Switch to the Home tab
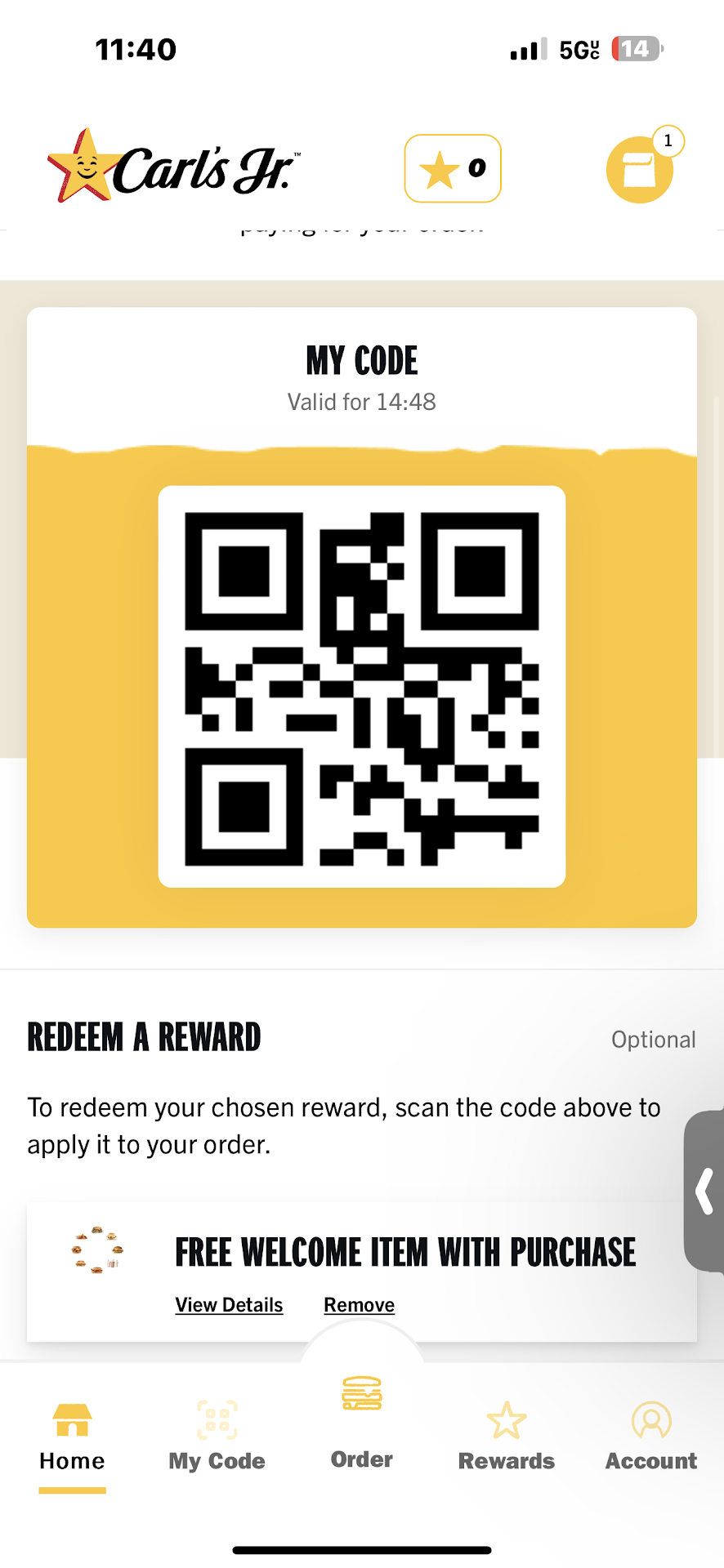Viewport: 724px width, 1568px height. pos(72,1437)
